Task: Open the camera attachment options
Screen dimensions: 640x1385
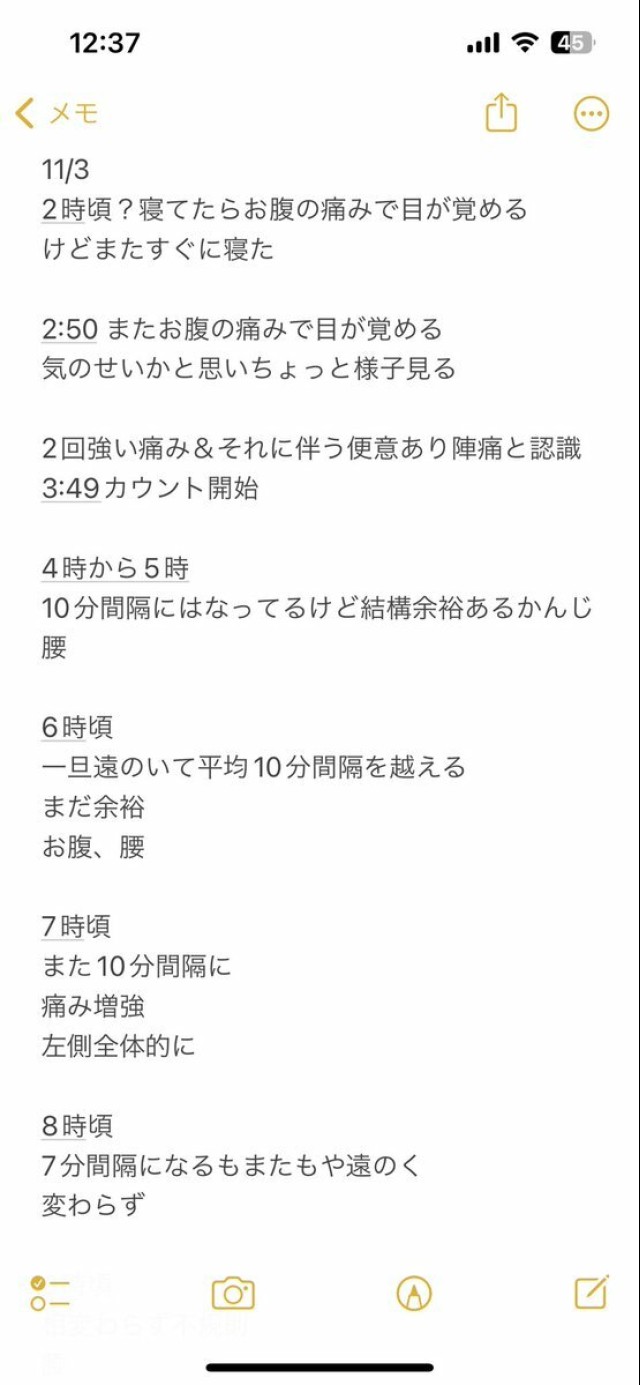Action: tap(233, 1293)
